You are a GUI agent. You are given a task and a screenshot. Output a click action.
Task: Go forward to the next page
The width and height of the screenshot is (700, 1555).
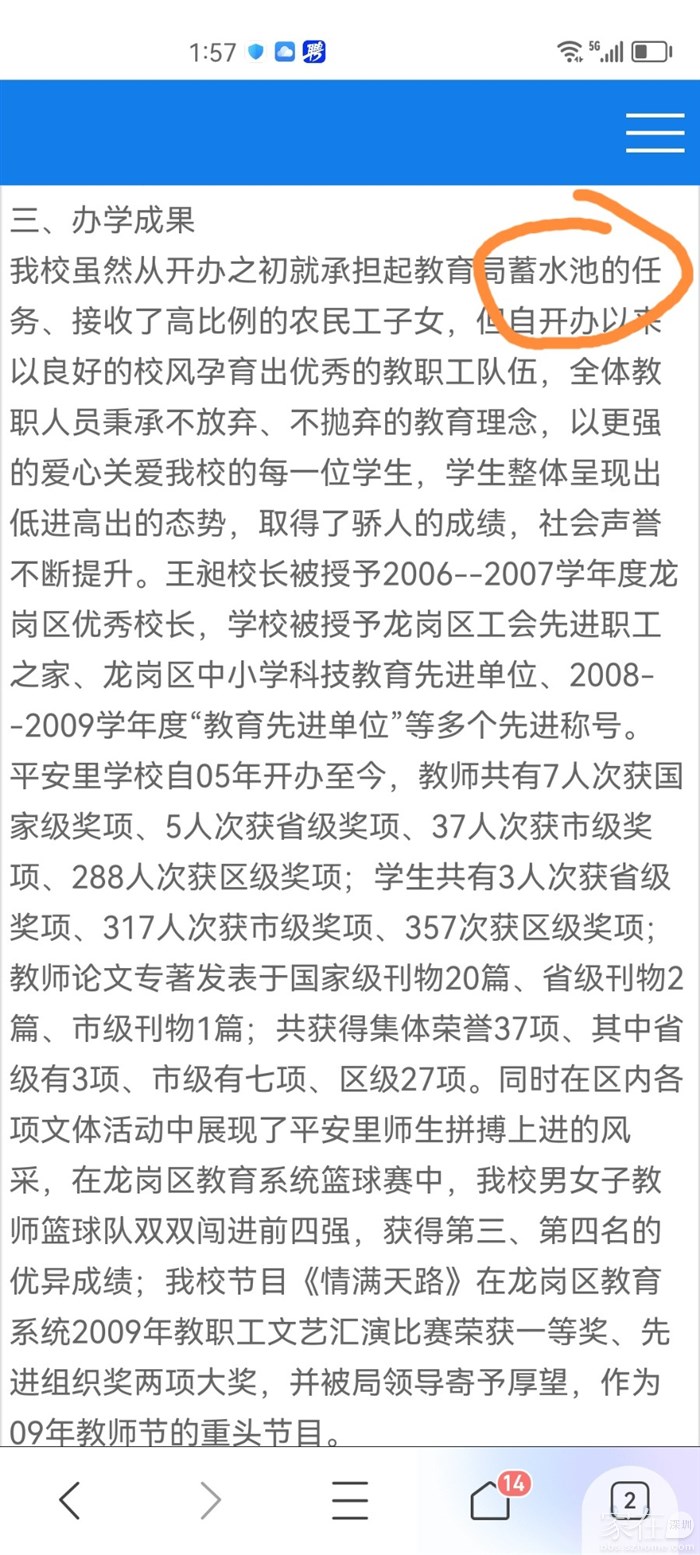(x=210, y=1500)
